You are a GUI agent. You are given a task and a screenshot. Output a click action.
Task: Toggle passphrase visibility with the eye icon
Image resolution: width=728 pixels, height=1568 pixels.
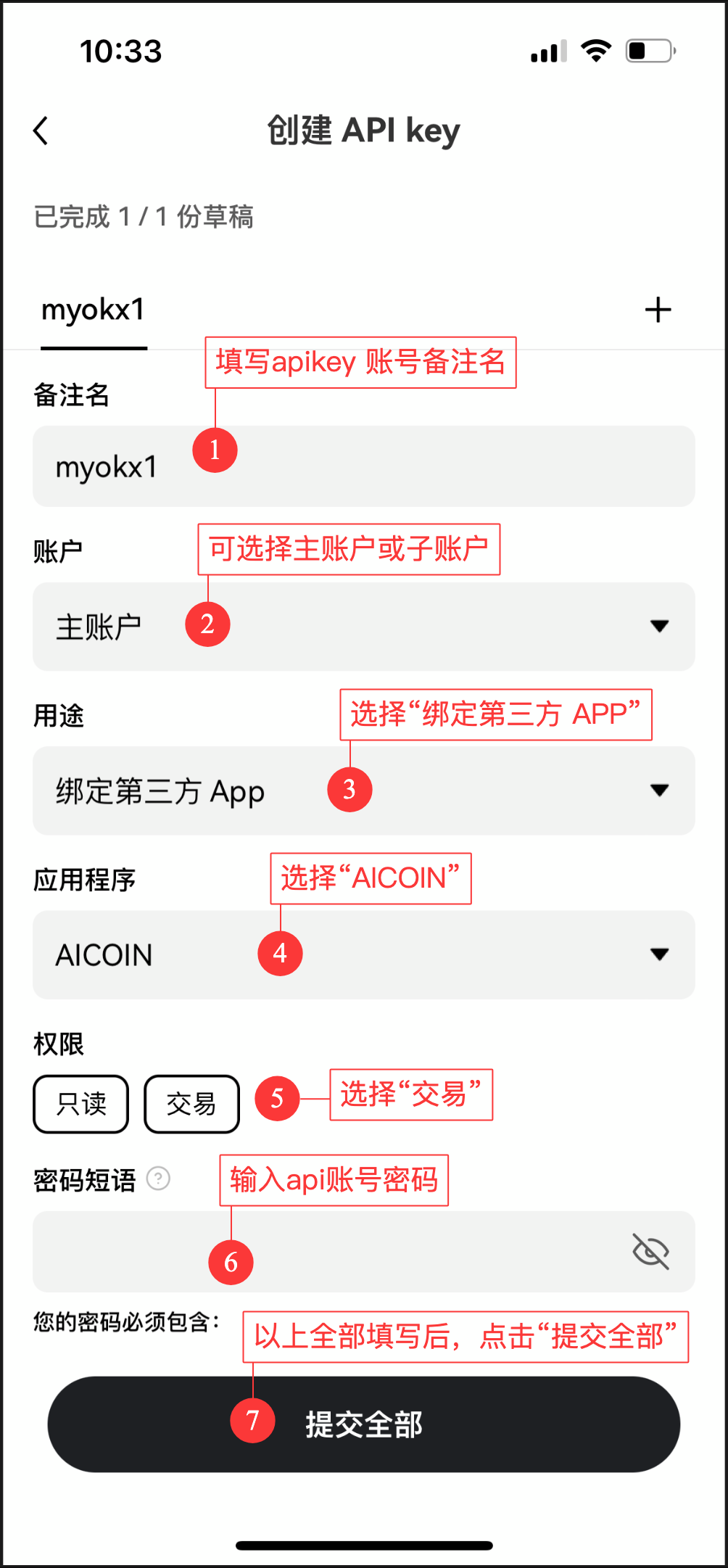click(x=650, y=1251)
